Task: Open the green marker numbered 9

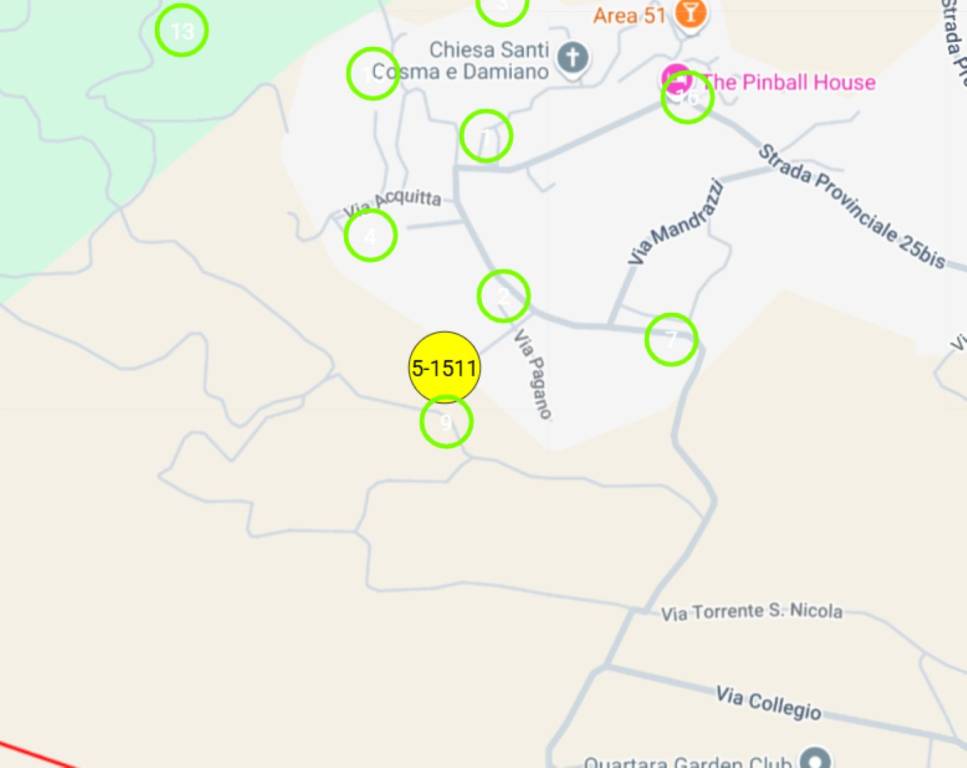Action: pyautogui.click(x=446, y=422)
